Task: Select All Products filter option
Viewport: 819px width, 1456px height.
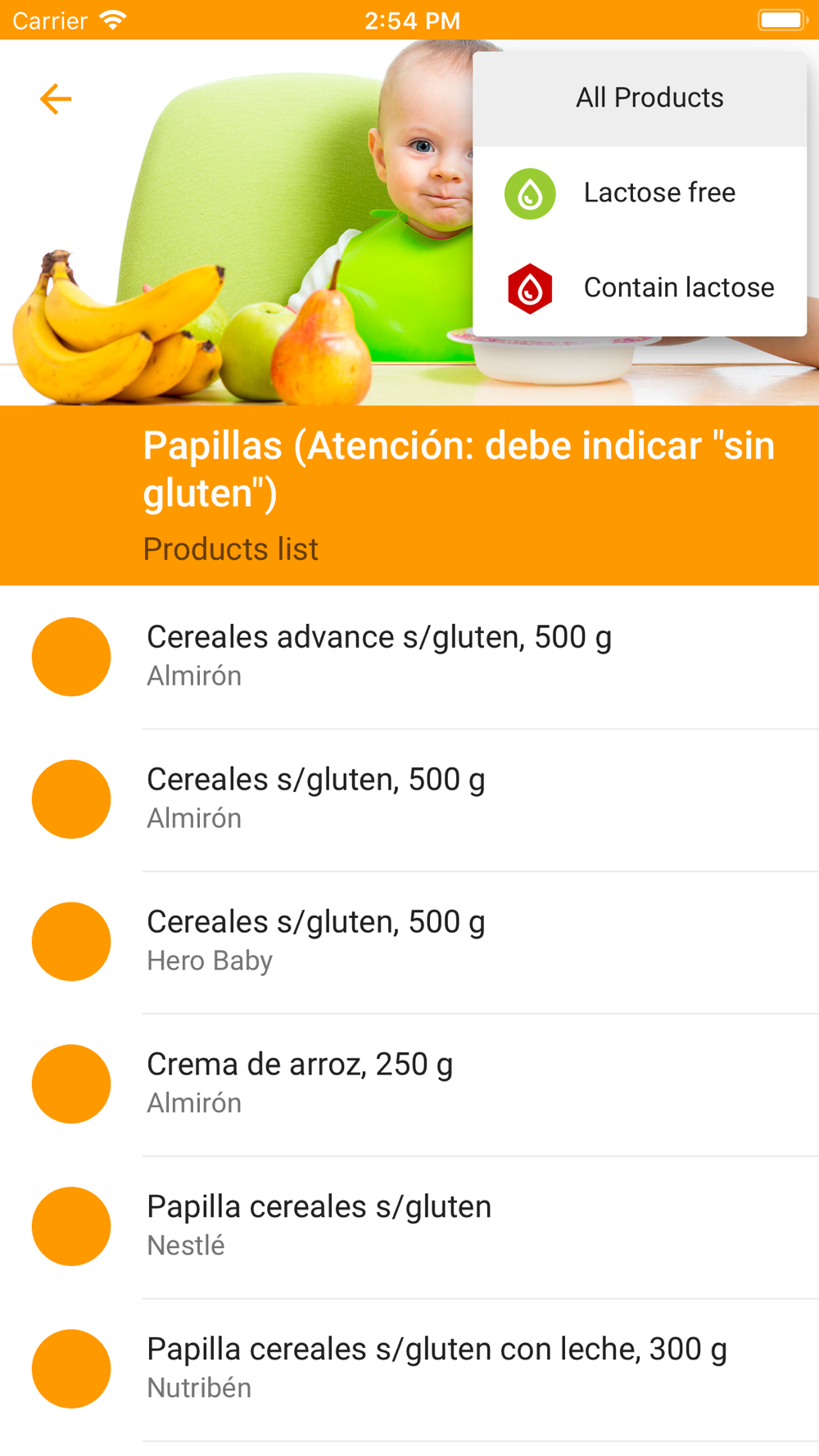Action: click(640, 98)
